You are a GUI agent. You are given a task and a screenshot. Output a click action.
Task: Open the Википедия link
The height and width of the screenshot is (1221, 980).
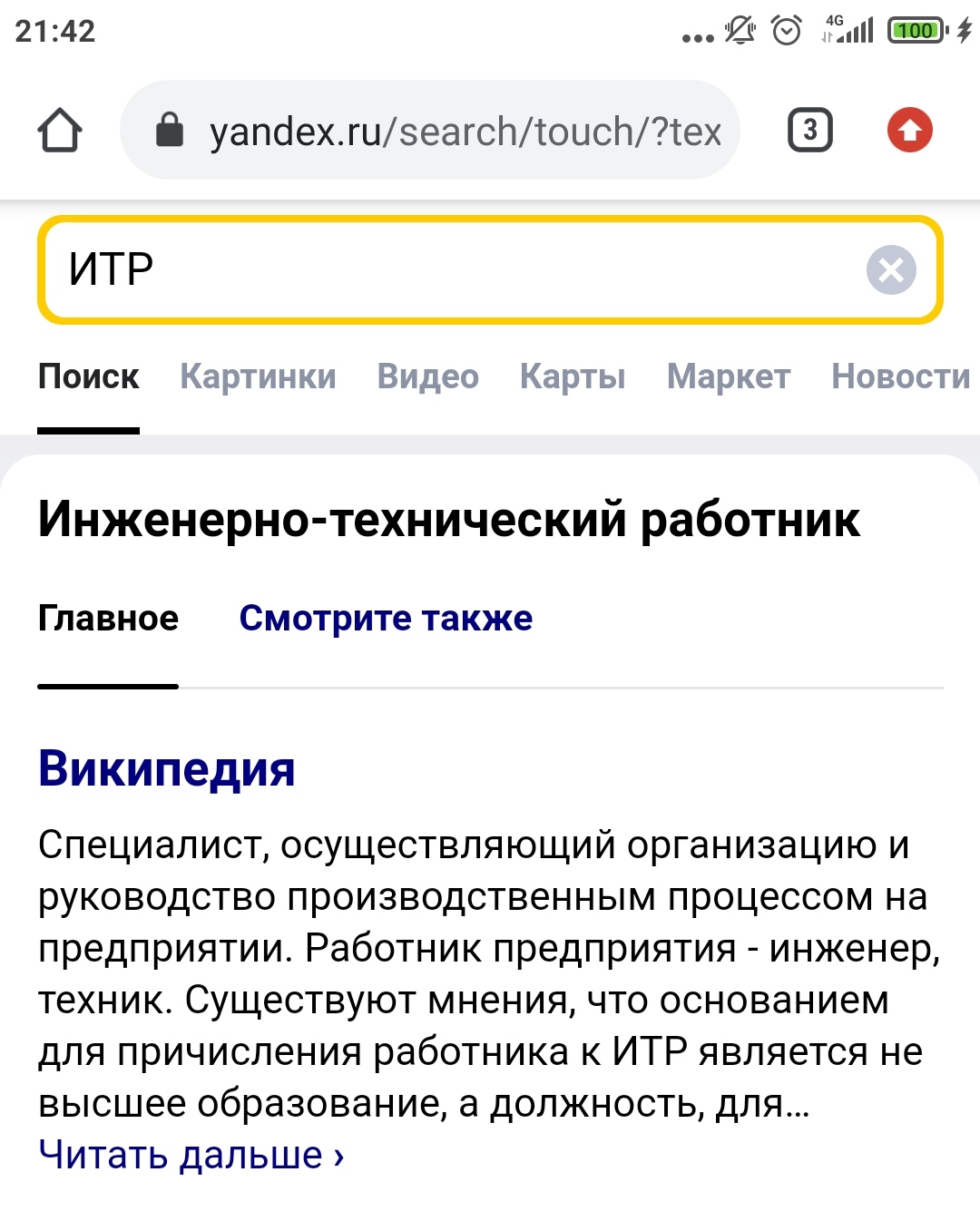point(167,769)
